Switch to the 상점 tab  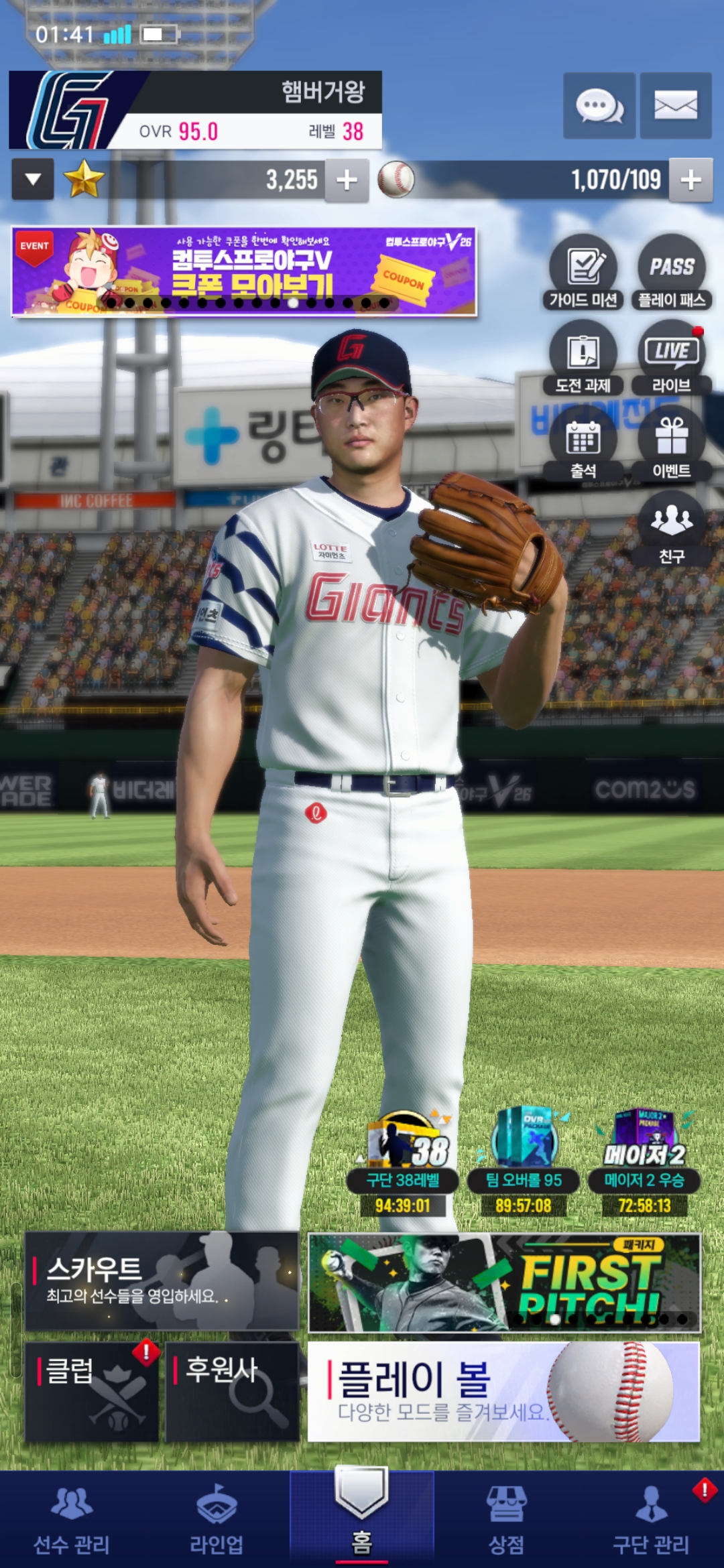pos(506,1520)
